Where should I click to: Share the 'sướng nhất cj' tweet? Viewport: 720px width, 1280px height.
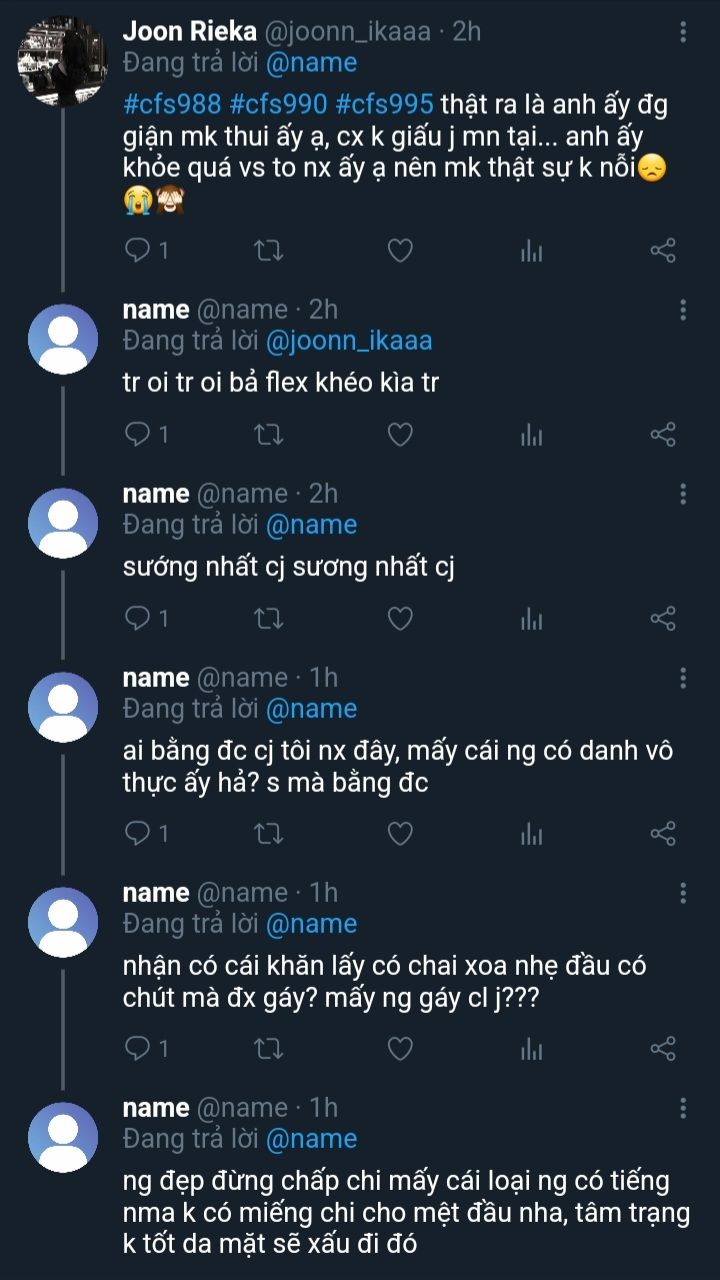(x=663, y=618)
